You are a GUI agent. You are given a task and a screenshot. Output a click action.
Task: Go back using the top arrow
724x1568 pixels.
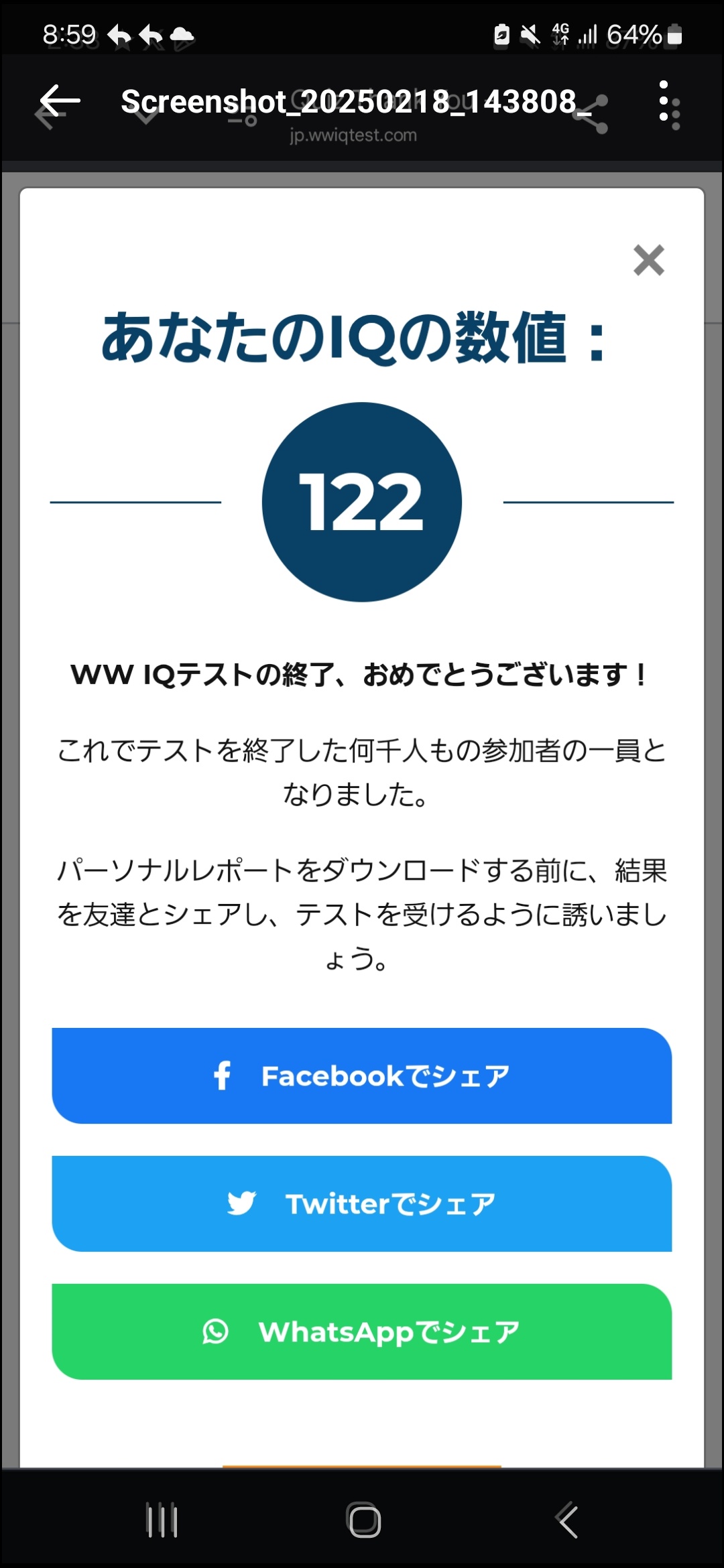point(59,102)
